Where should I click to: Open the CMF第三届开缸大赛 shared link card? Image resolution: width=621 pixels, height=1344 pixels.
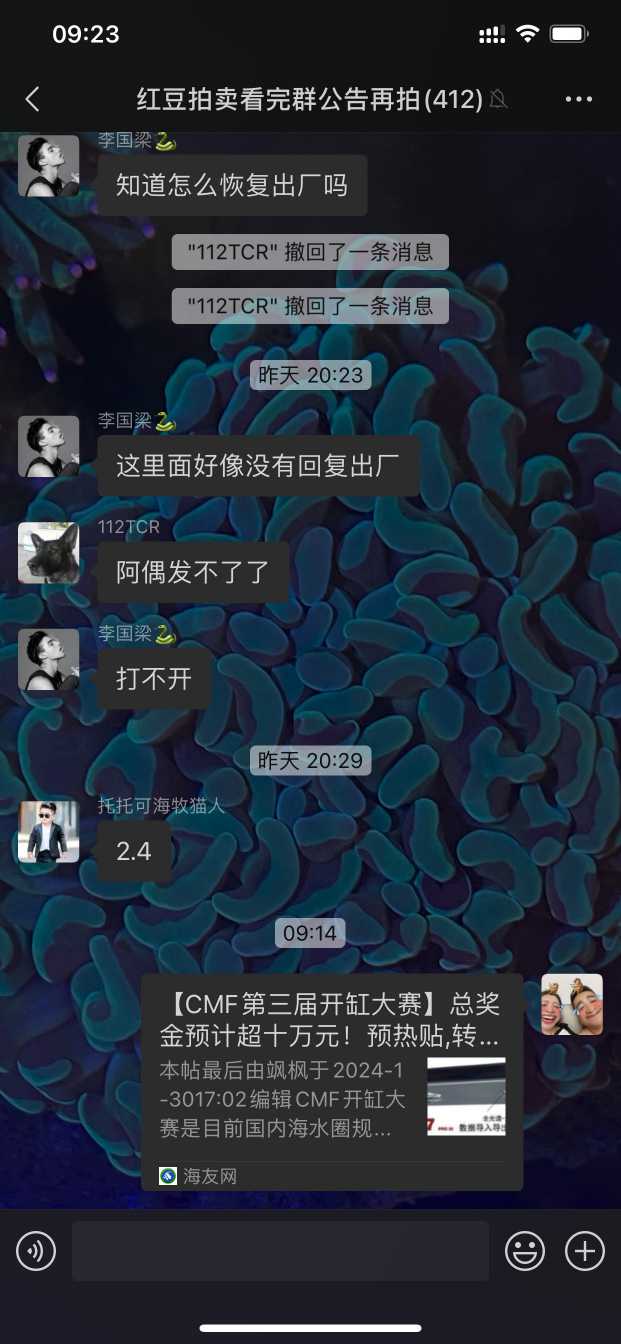tap(331, 1080)
